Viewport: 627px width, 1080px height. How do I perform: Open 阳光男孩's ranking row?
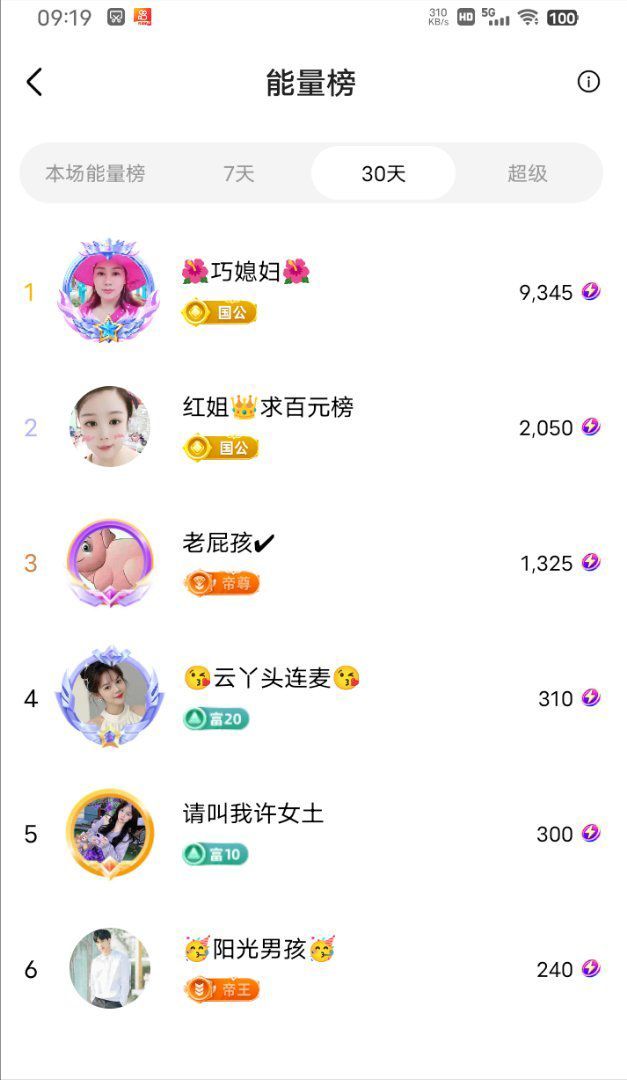(313, 969)
